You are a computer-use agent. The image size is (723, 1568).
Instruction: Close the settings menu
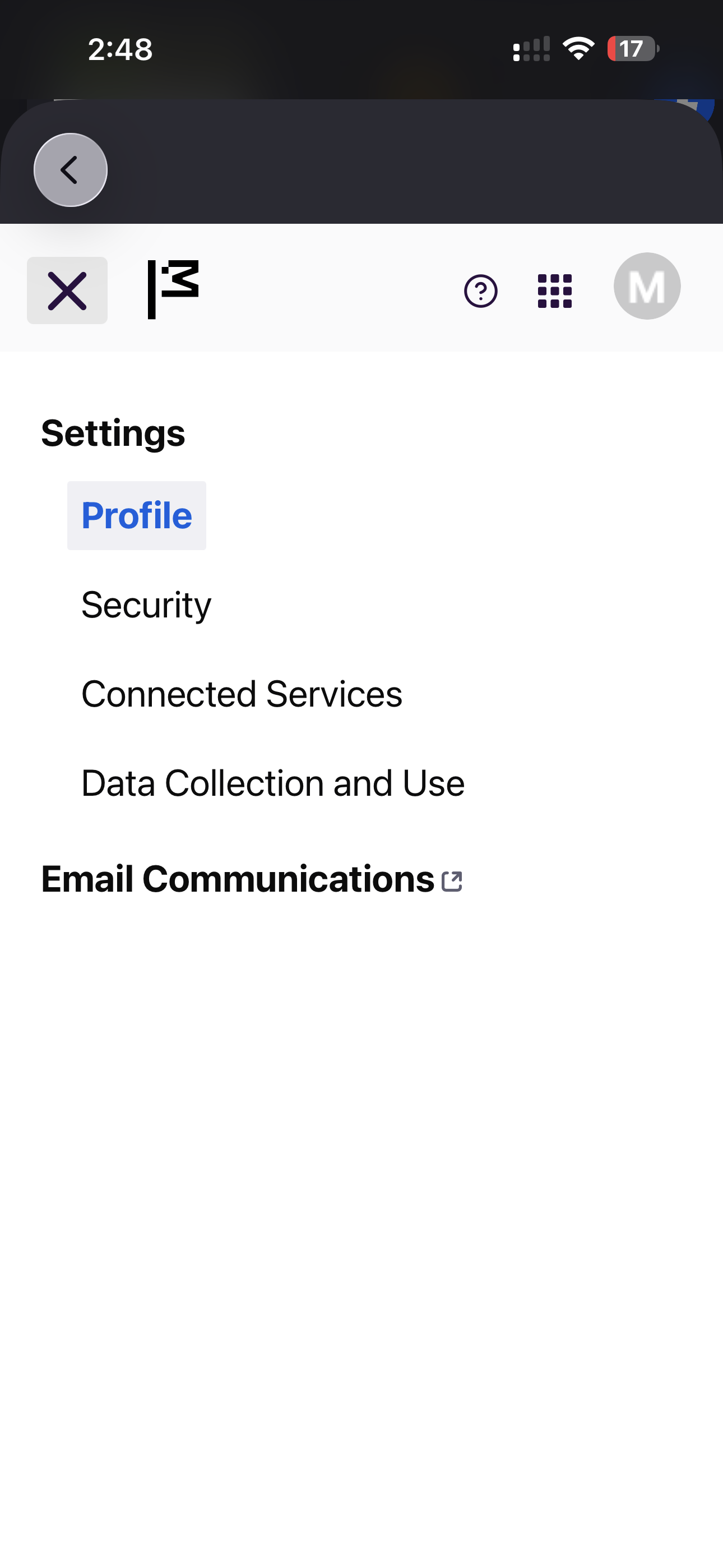[x=67, y=290]
